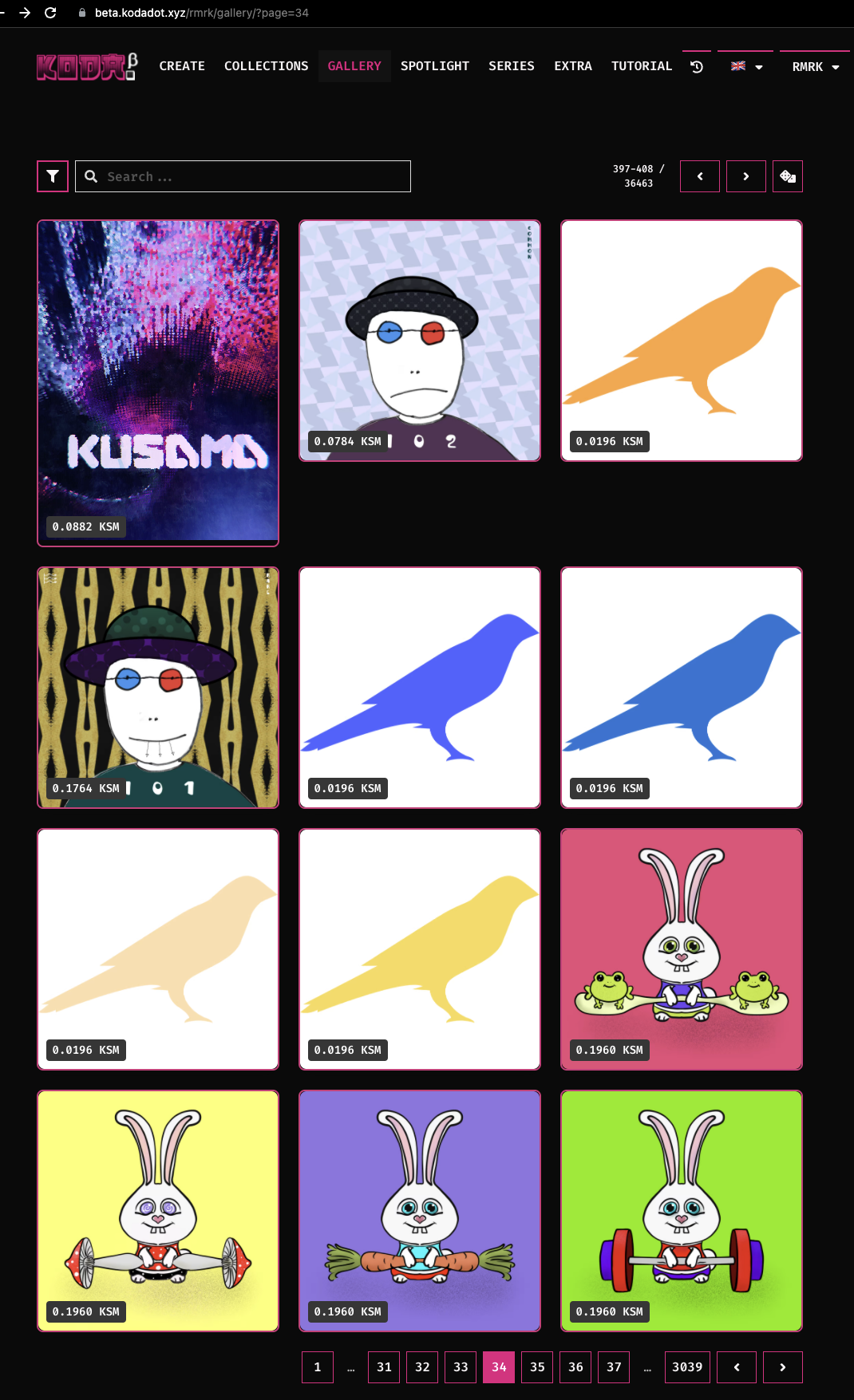The width and height of the screenshot is (854, 1400).
Task: Expand the RMRK chain dropdown
Action: pyautogui.click(x=815, y=67)
